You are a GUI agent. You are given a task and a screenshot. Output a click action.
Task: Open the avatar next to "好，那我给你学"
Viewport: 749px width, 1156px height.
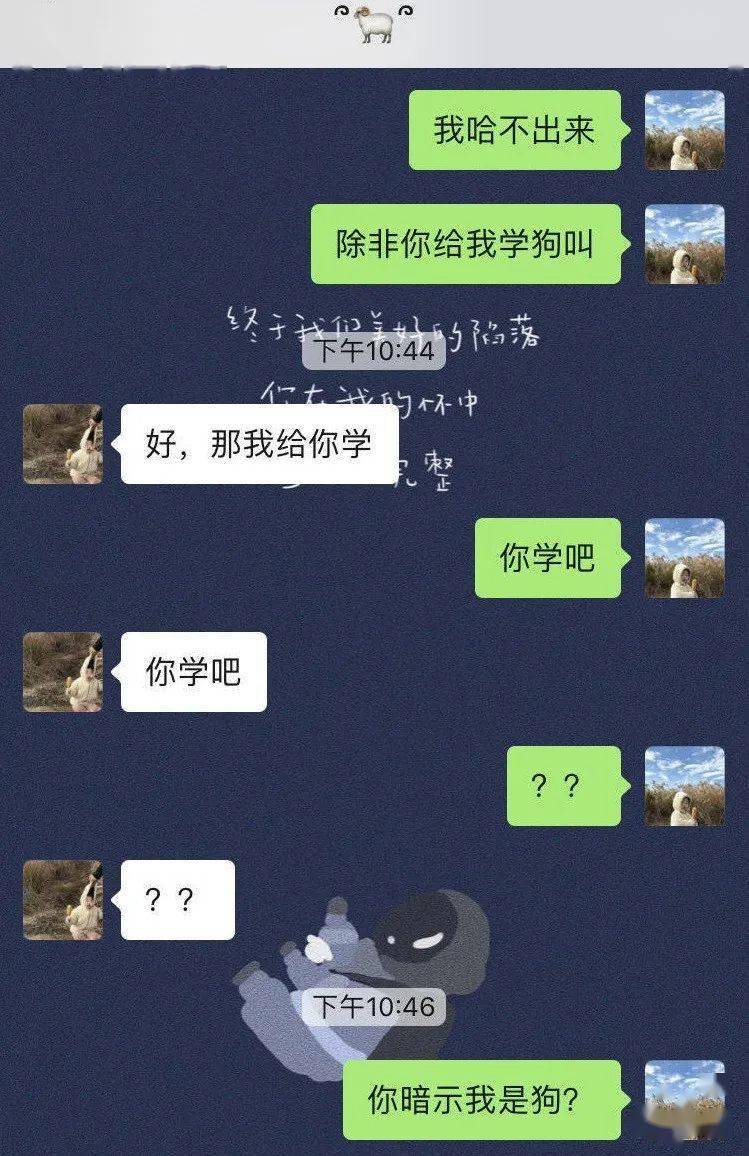(x=63, y=443)
